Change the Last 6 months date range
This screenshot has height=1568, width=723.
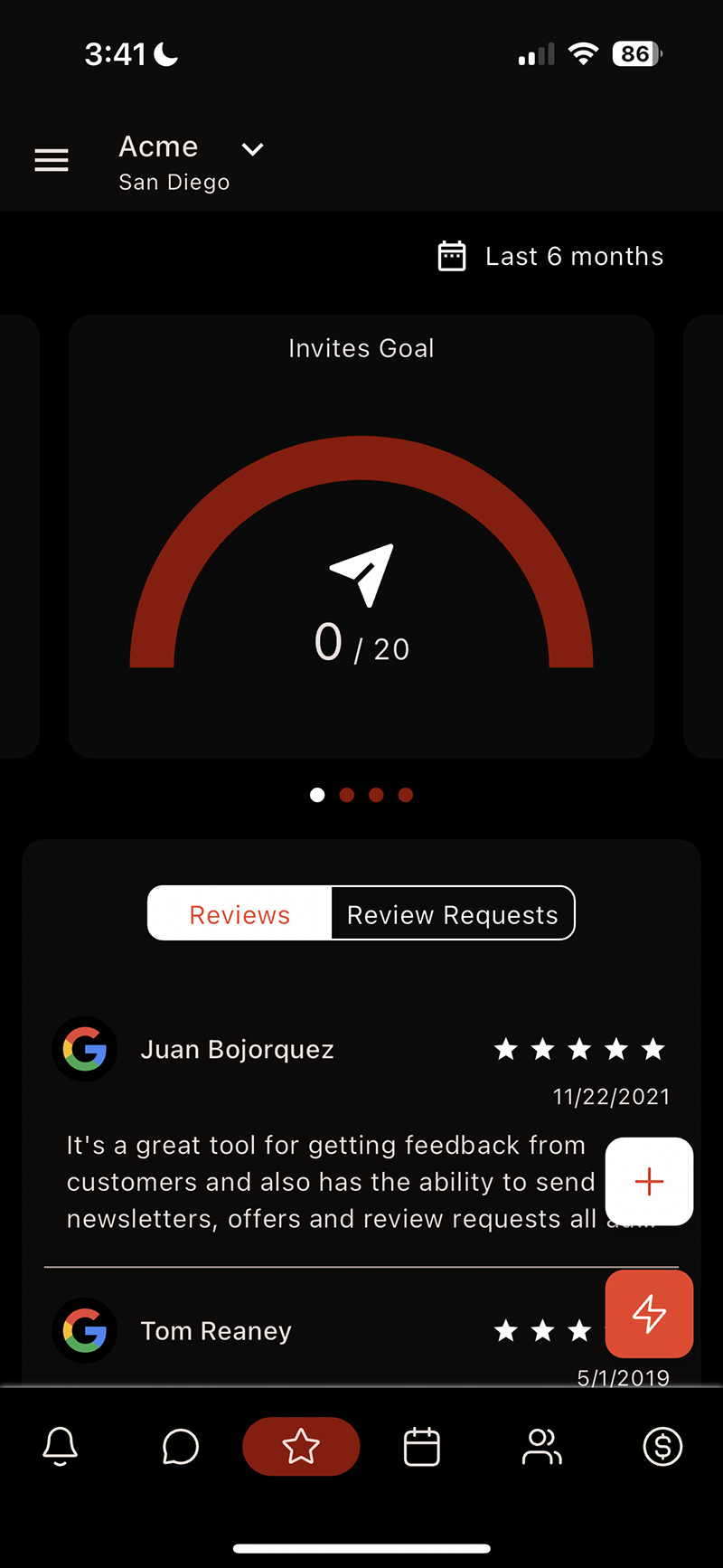click(550, 256)
